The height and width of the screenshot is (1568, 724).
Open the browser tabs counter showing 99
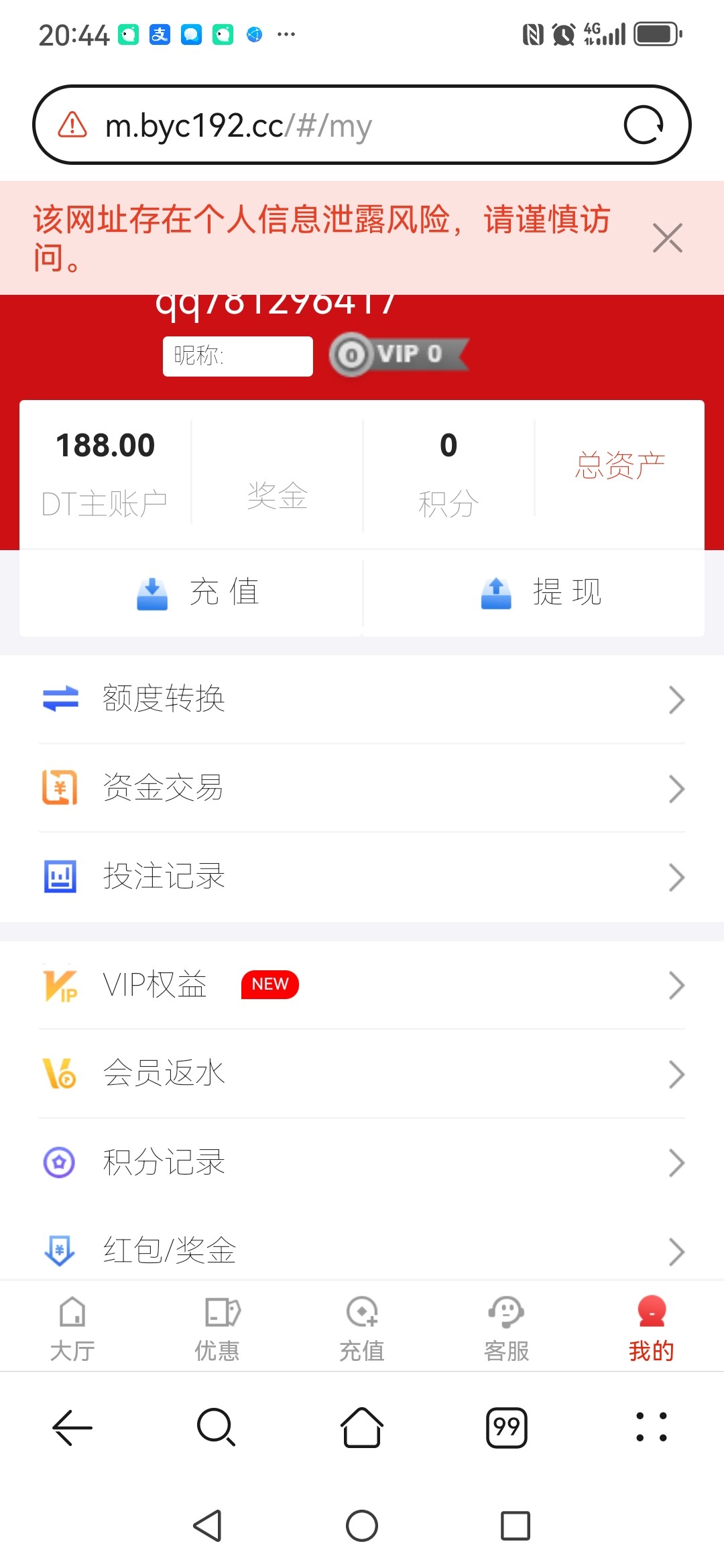point(507,1427)
